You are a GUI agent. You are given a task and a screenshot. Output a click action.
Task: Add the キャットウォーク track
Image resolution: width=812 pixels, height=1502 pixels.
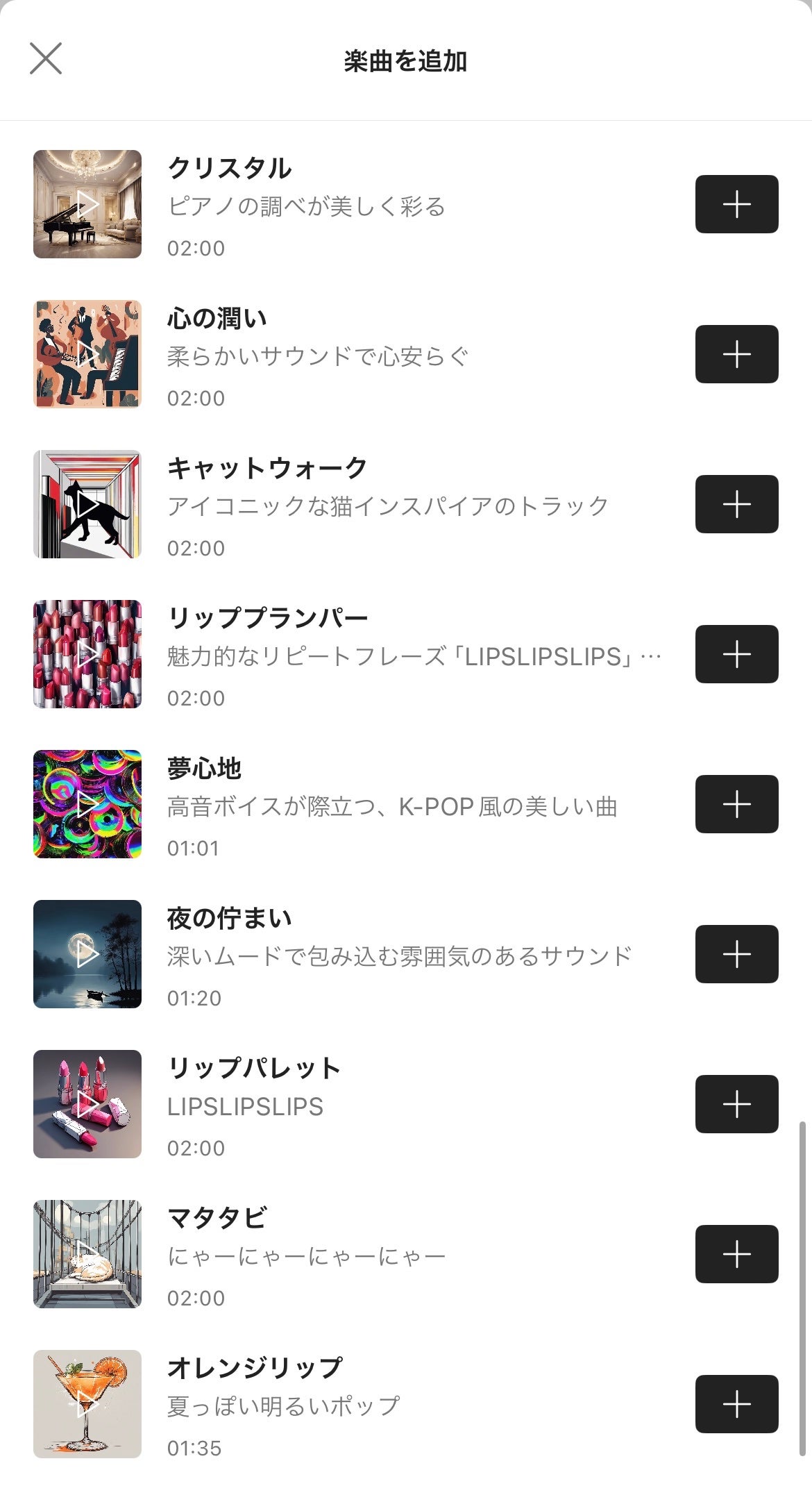(x=736, y=504)
